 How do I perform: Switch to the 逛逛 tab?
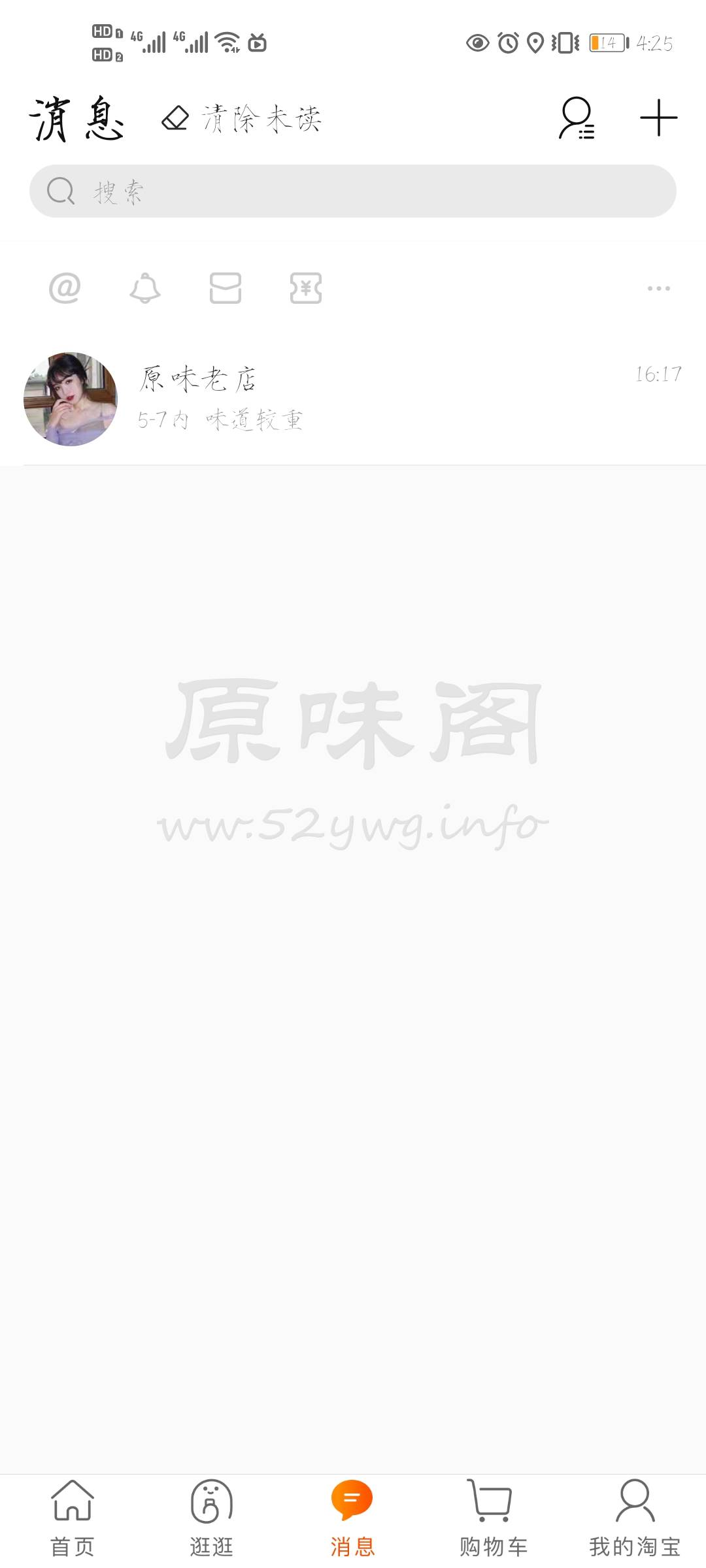(211, 1519)
